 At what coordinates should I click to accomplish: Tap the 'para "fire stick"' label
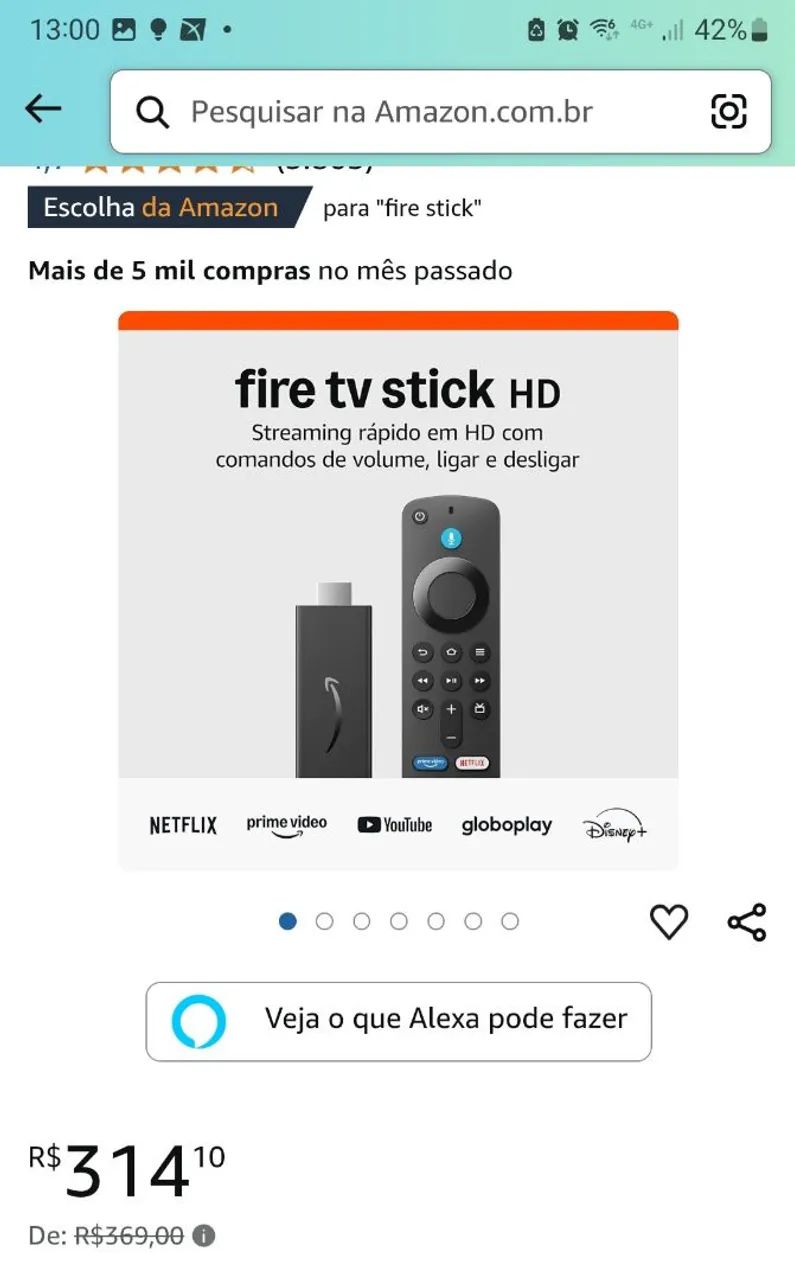402,207
